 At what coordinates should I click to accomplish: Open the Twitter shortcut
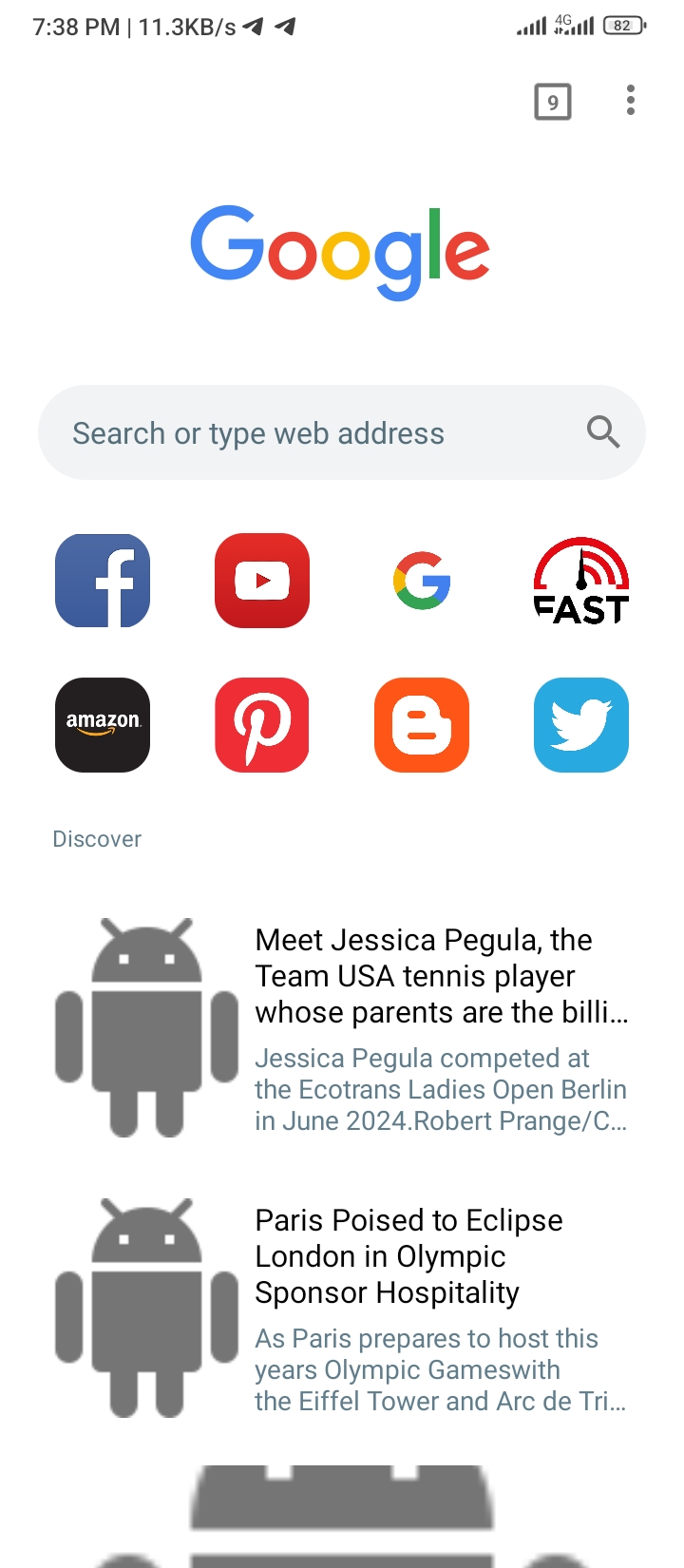point(581,725)
